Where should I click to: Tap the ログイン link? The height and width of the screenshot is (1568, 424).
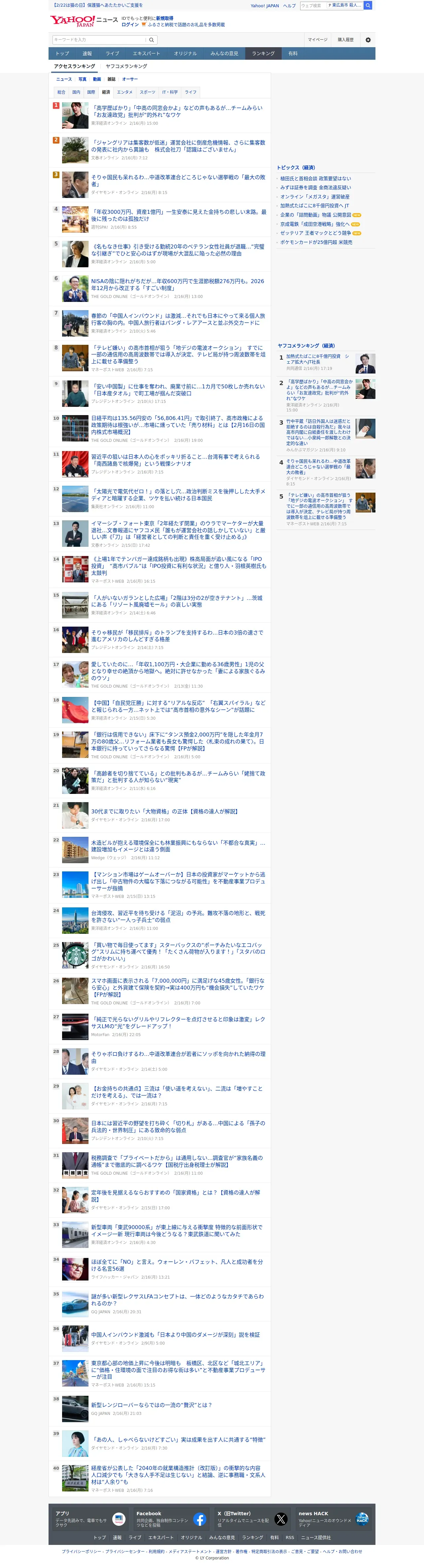coord(130,25)
